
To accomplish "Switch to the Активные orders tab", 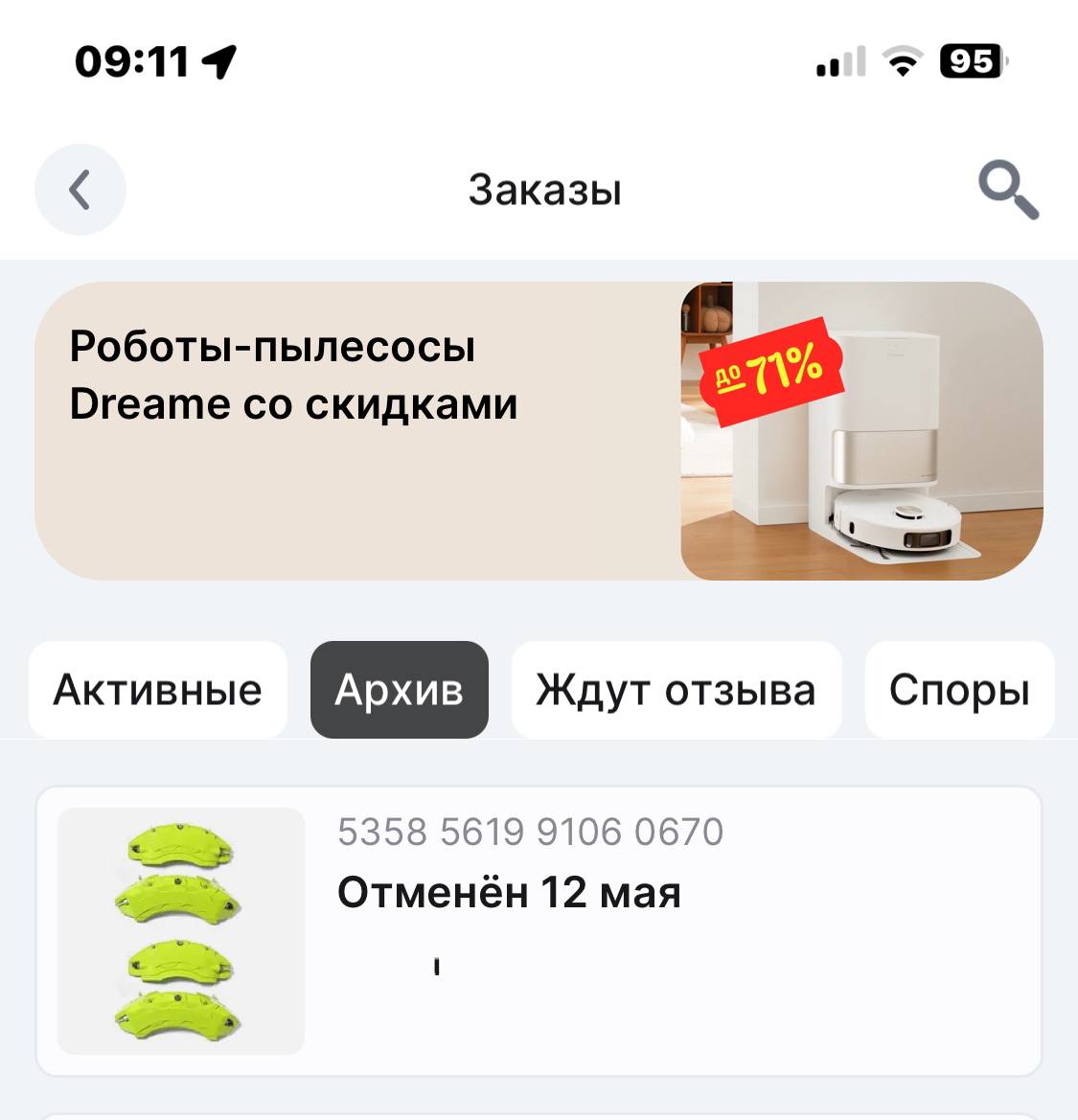I will pyautogui.click(x=158, y=689).
